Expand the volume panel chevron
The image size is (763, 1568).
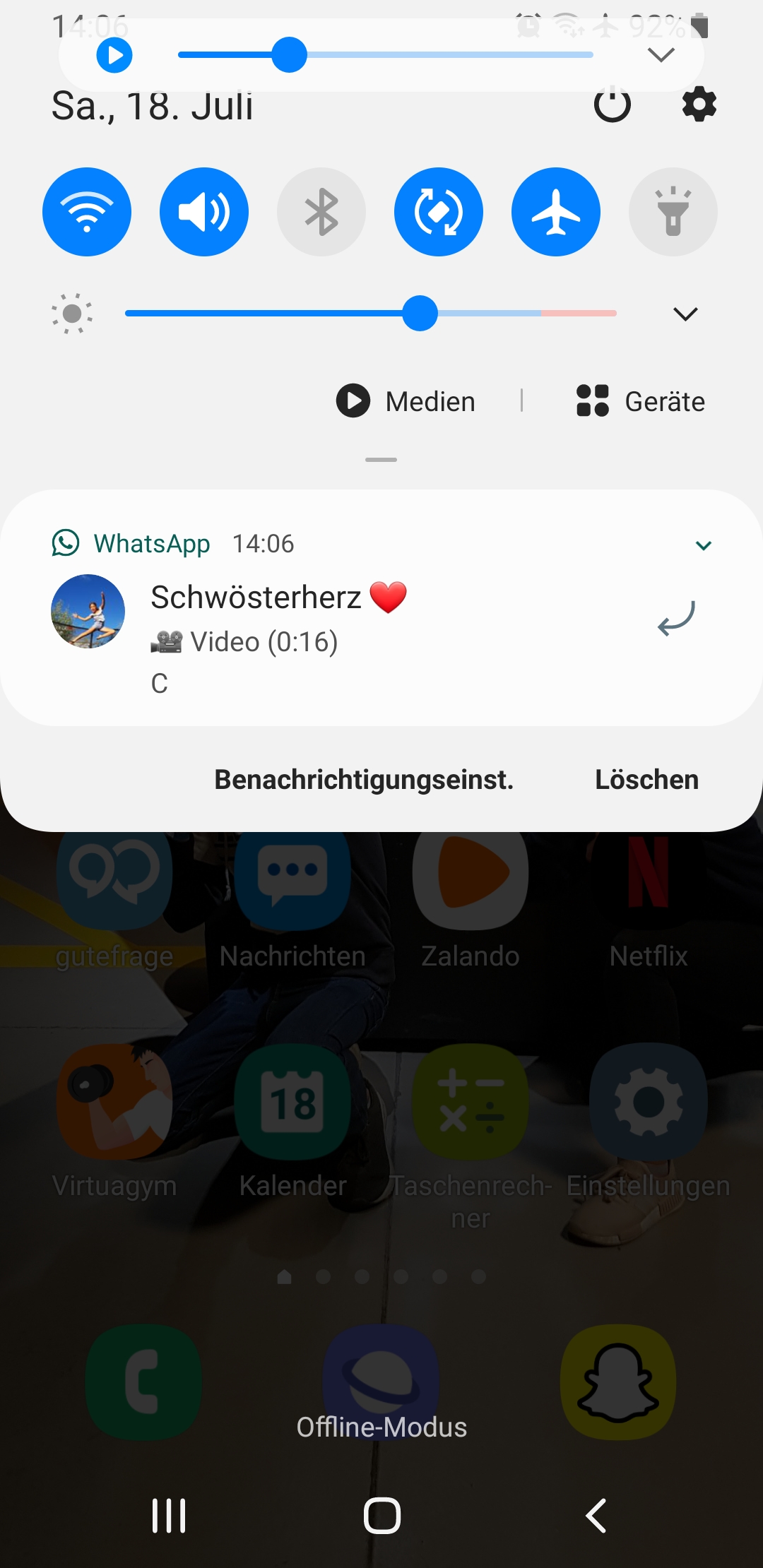661,55
